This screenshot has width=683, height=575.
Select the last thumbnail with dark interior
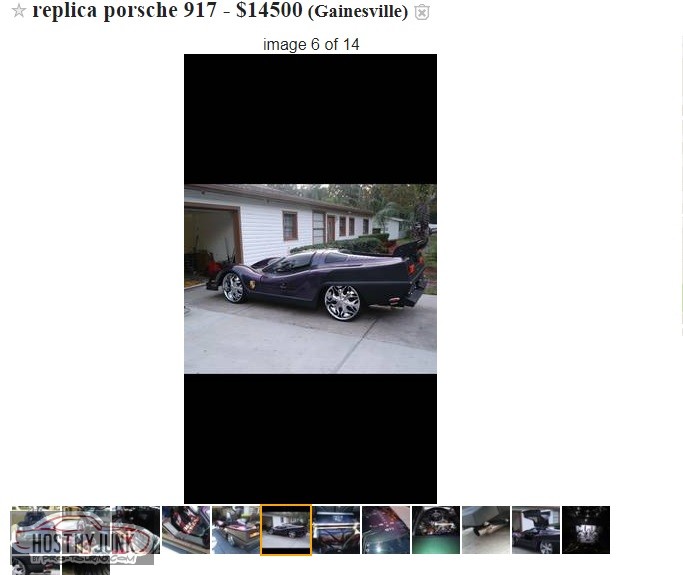pos(586,529)
